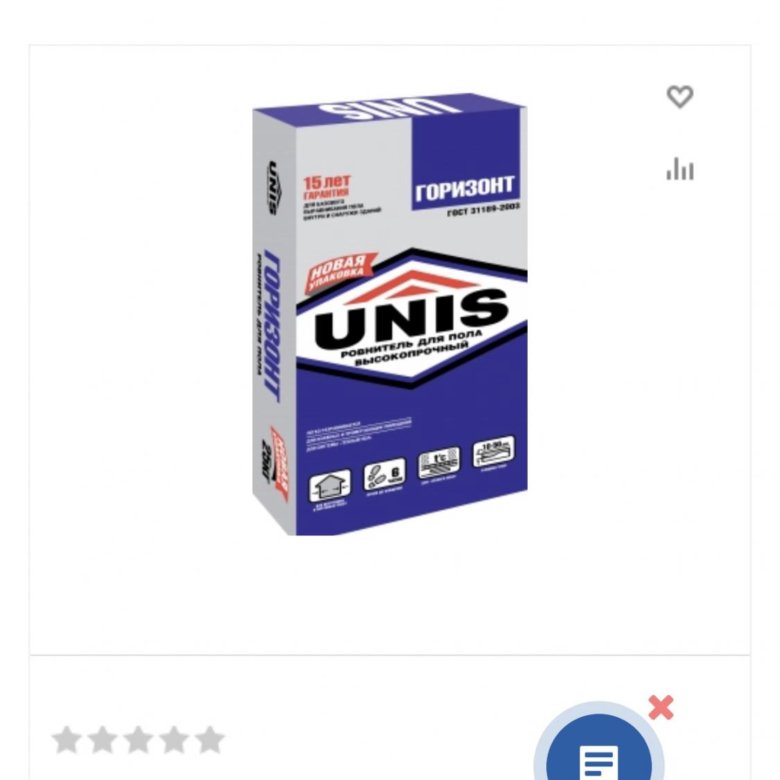The height and width of the screenshot is (780, 780).
Task: Add product to favorites with heart icon
Action: 680,97
